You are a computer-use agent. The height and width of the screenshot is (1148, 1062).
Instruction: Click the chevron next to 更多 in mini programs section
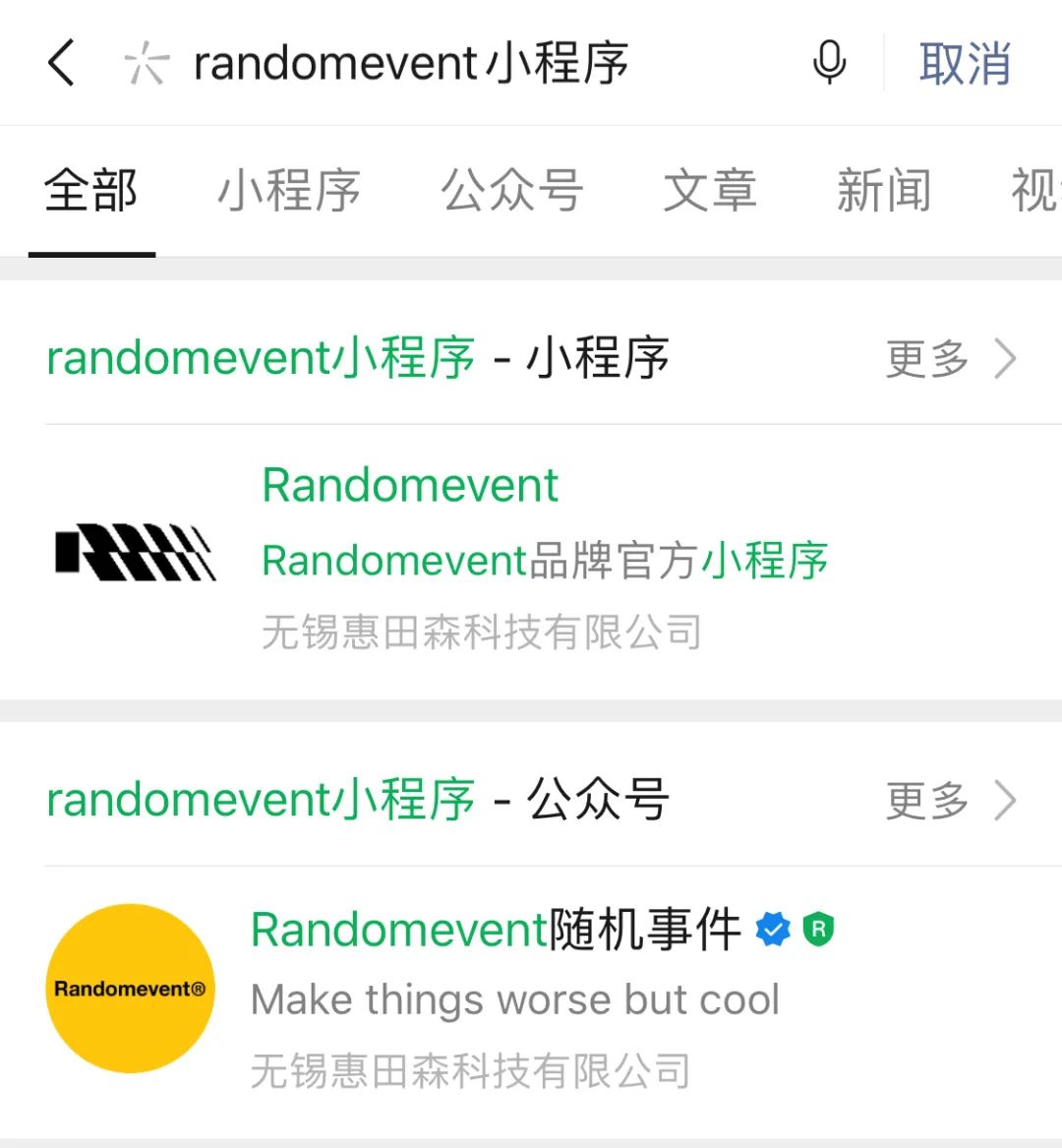click(1004, 358)
